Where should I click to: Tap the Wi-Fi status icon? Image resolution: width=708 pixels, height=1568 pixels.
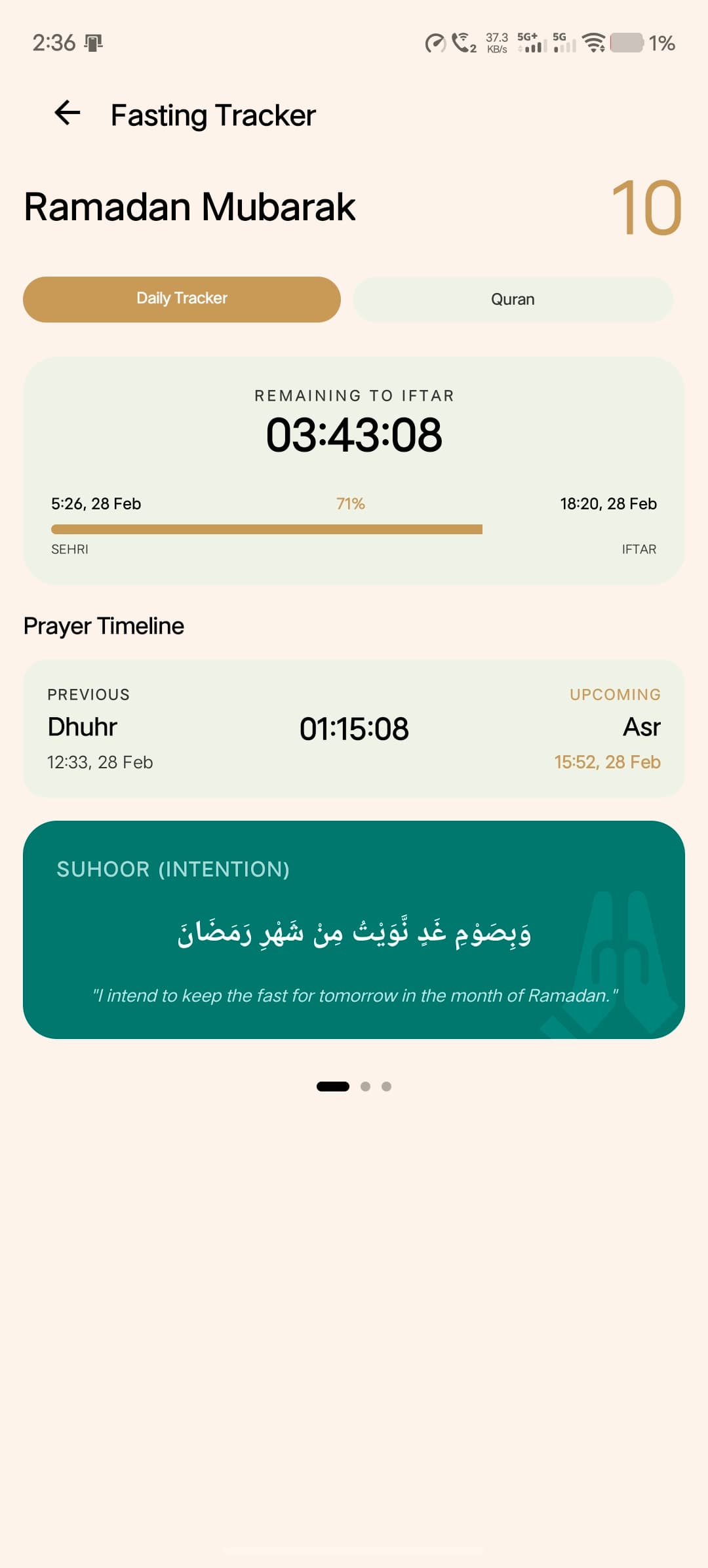(x=594, y=43)
